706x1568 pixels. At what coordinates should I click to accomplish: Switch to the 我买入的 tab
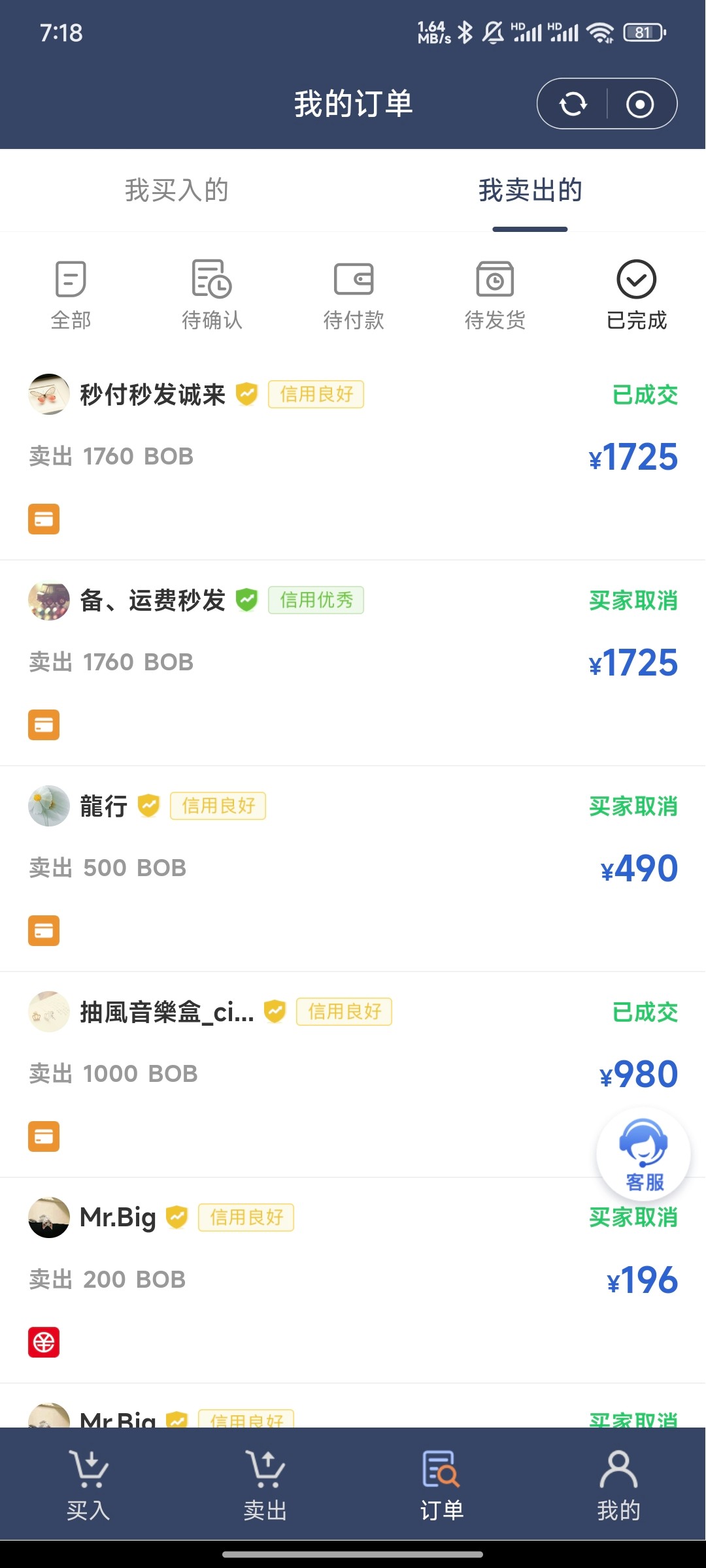point(176,190)
